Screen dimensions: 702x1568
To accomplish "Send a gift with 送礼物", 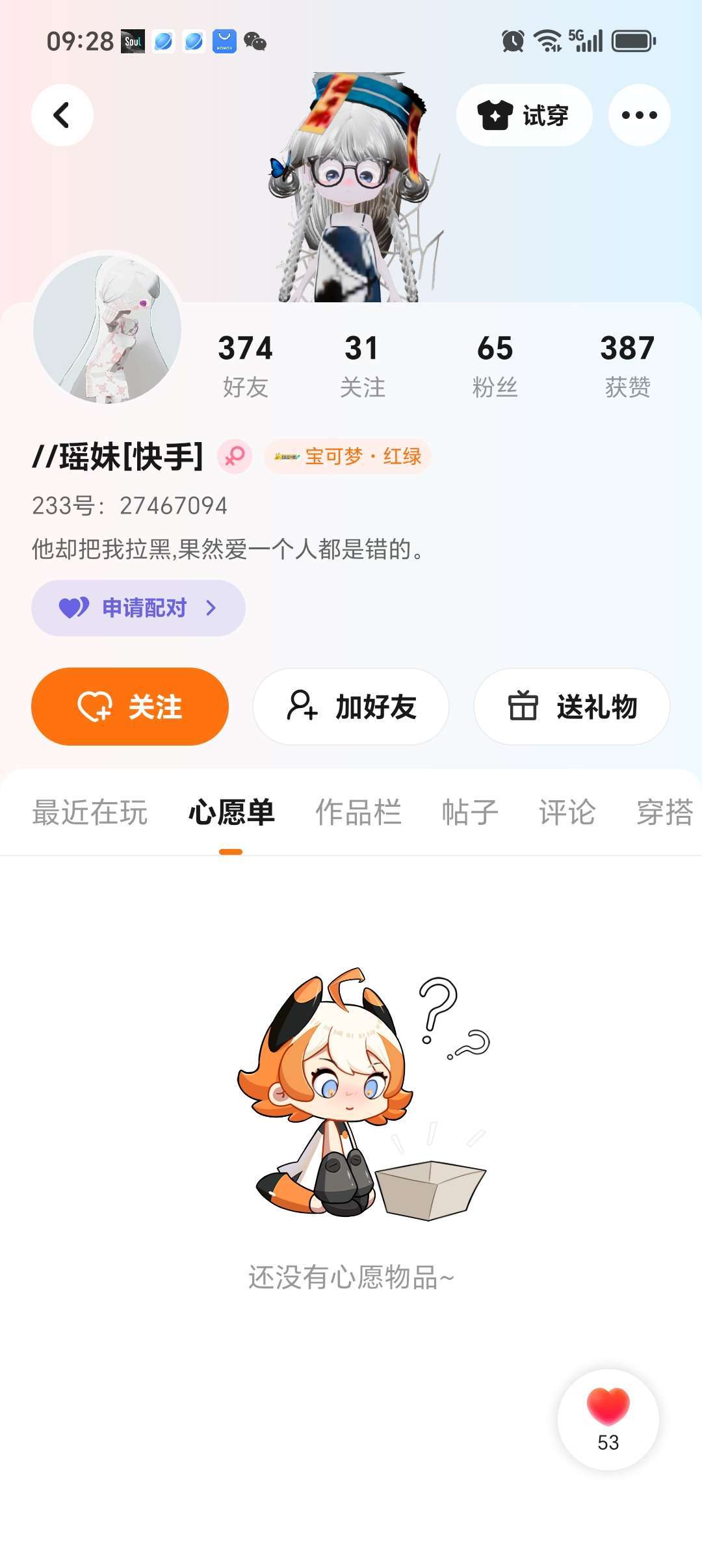I will click(572, 707).
